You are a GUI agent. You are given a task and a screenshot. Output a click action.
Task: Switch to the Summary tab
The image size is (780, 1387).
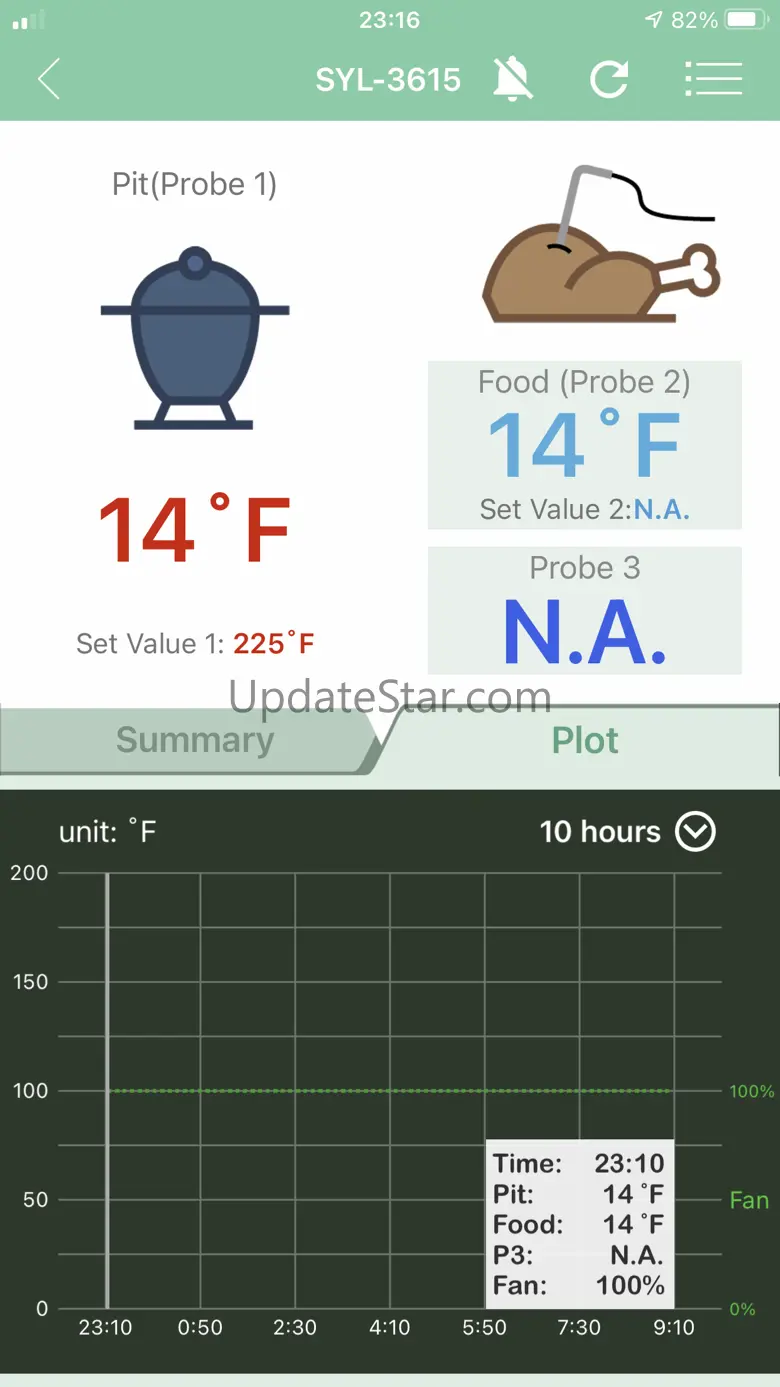[x=194, y=741]
